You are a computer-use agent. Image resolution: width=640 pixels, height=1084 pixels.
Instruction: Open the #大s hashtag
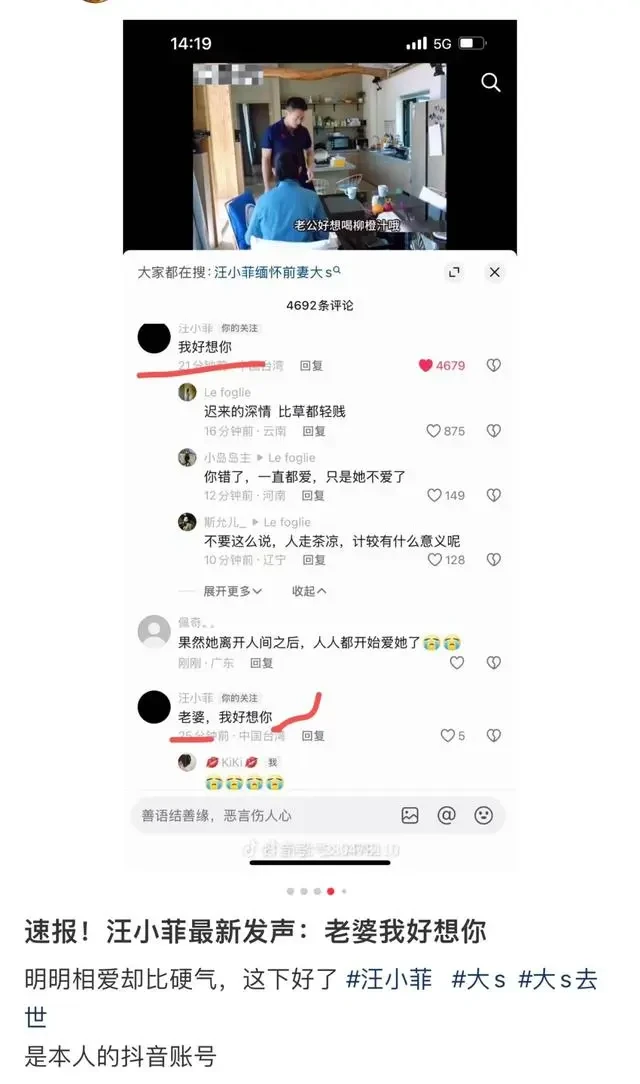coord(478,979)
